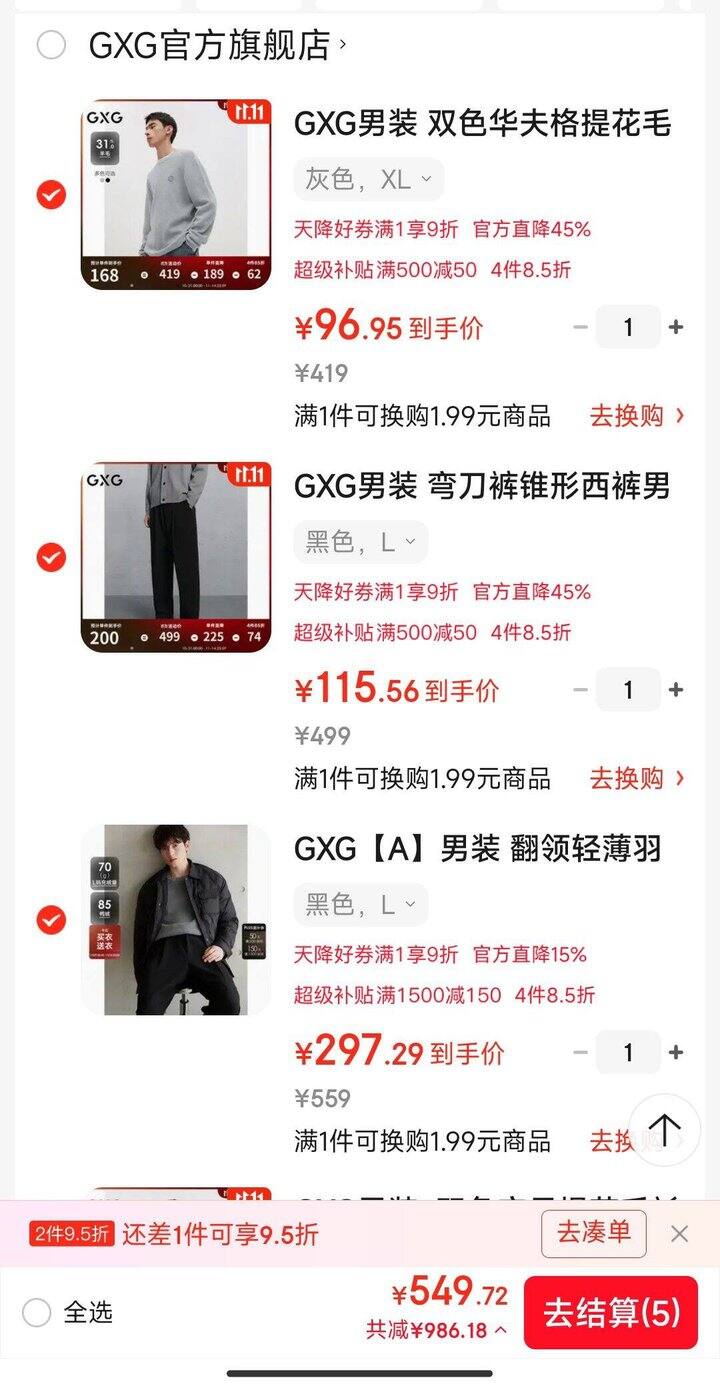This screenshot has width=720, height=1388.
Task: Increase the sweater quantity with plus
Action: coord(676,326)
